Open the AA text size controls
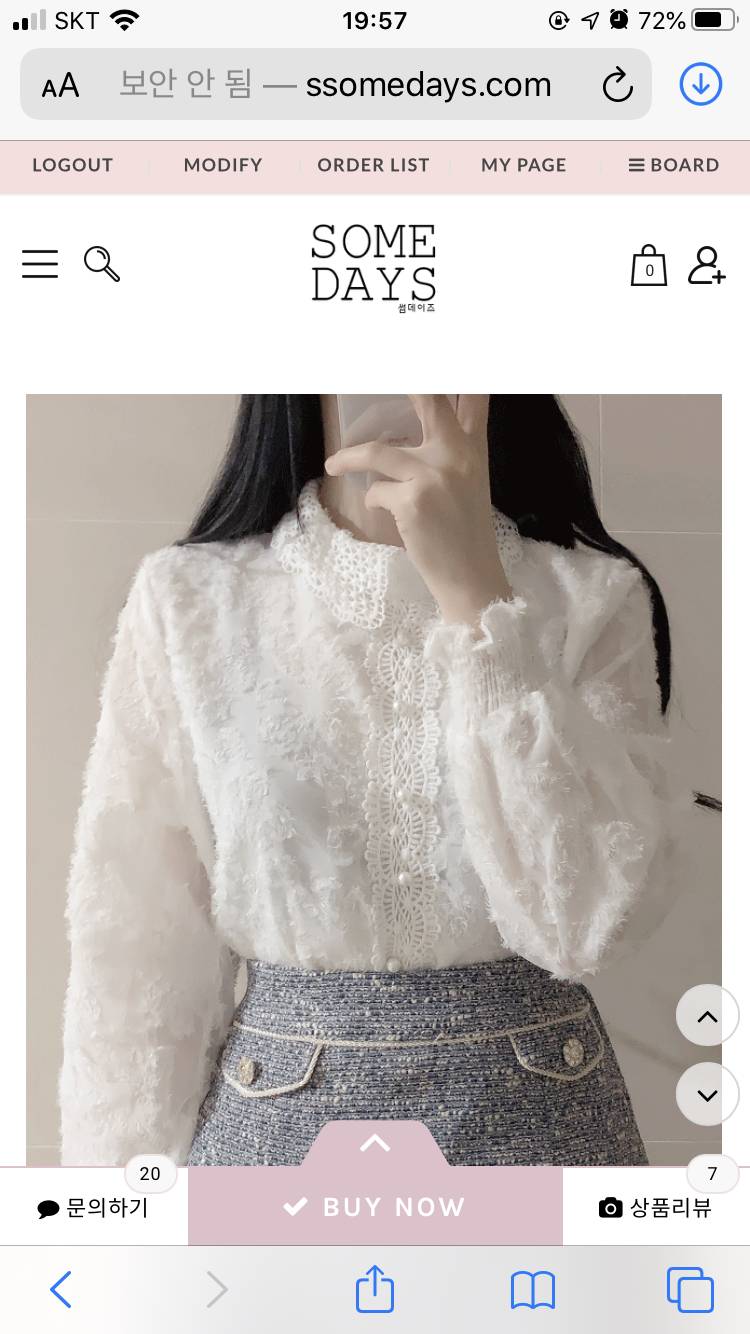 click(x=60, y=84)
